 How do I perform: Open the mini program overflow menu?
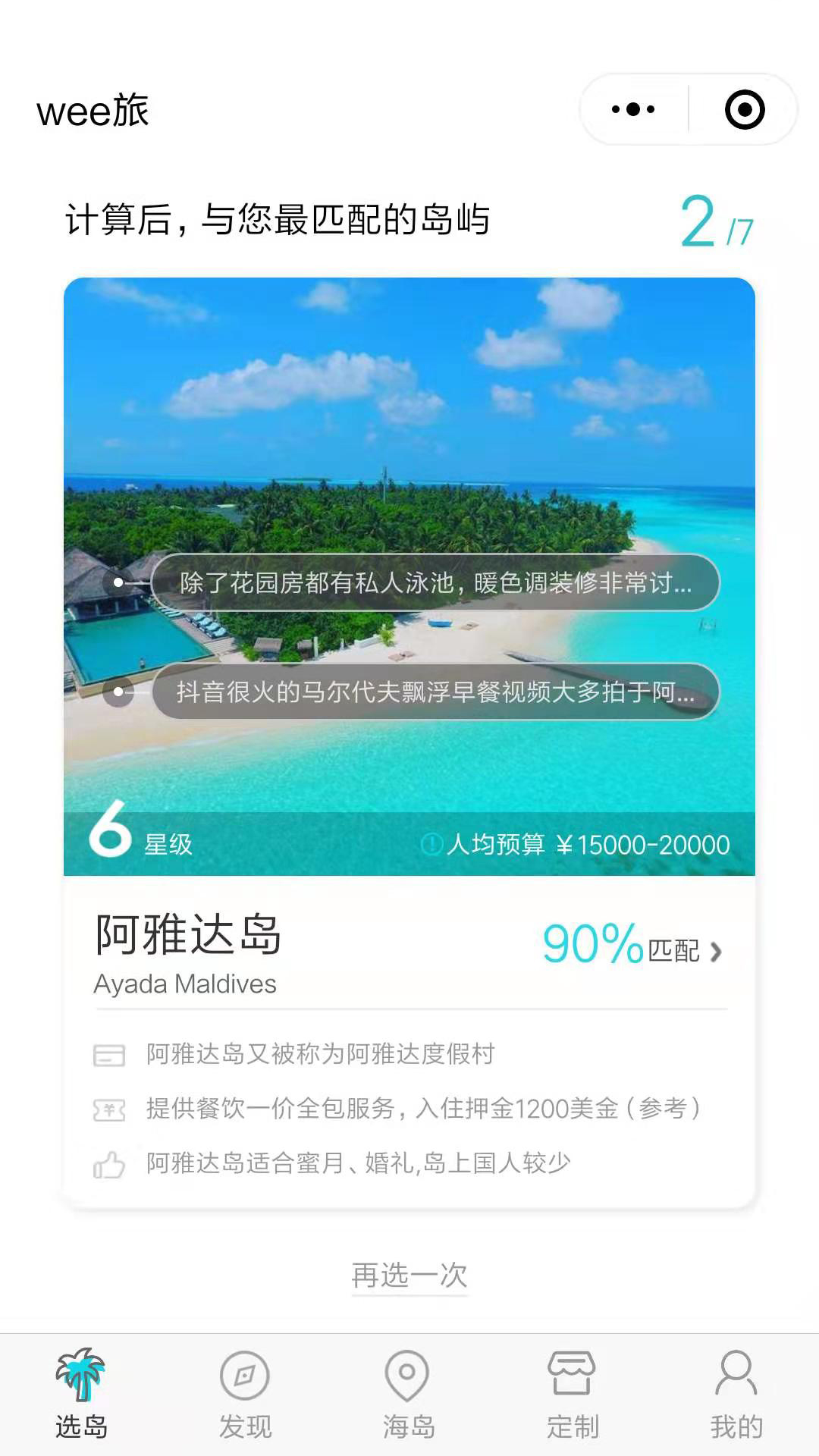click(x=633, y=110)
